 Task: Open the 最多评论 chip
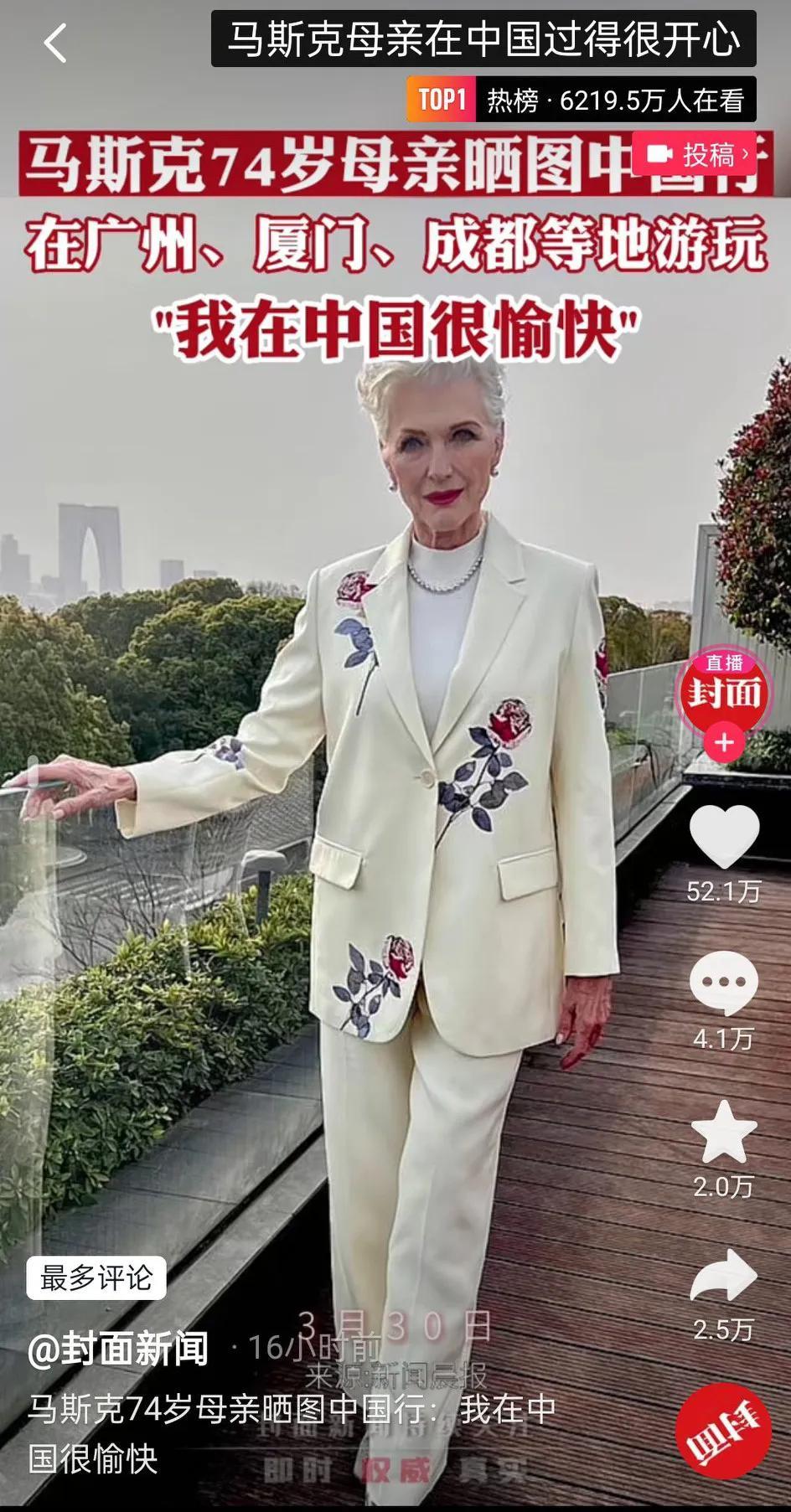(96, 1278)
